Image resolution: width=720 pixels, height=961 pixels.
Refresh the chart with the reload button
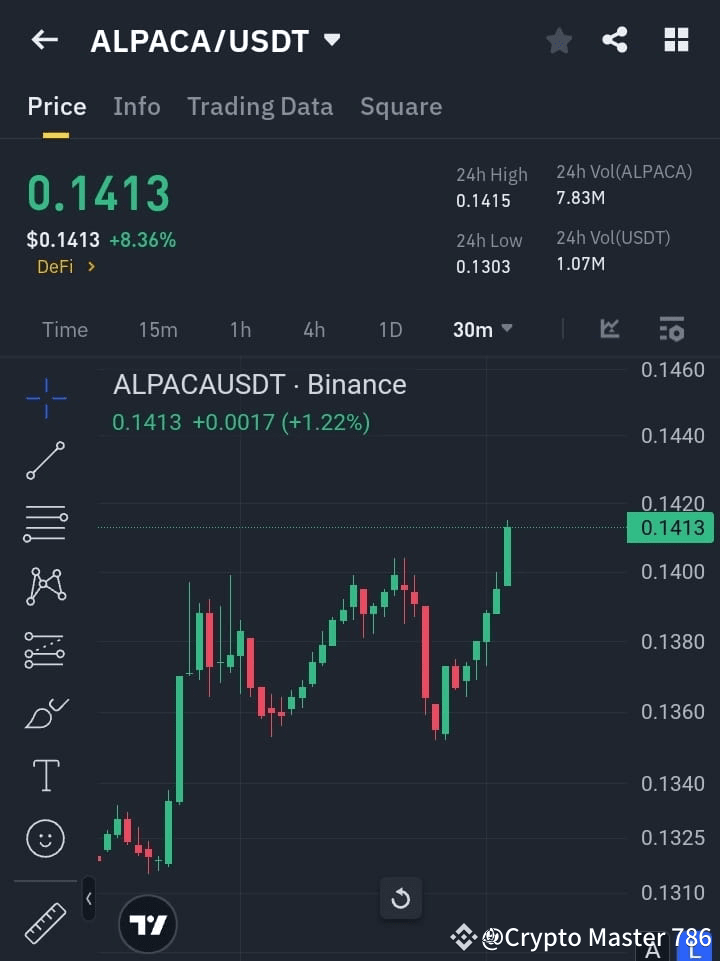400,898
